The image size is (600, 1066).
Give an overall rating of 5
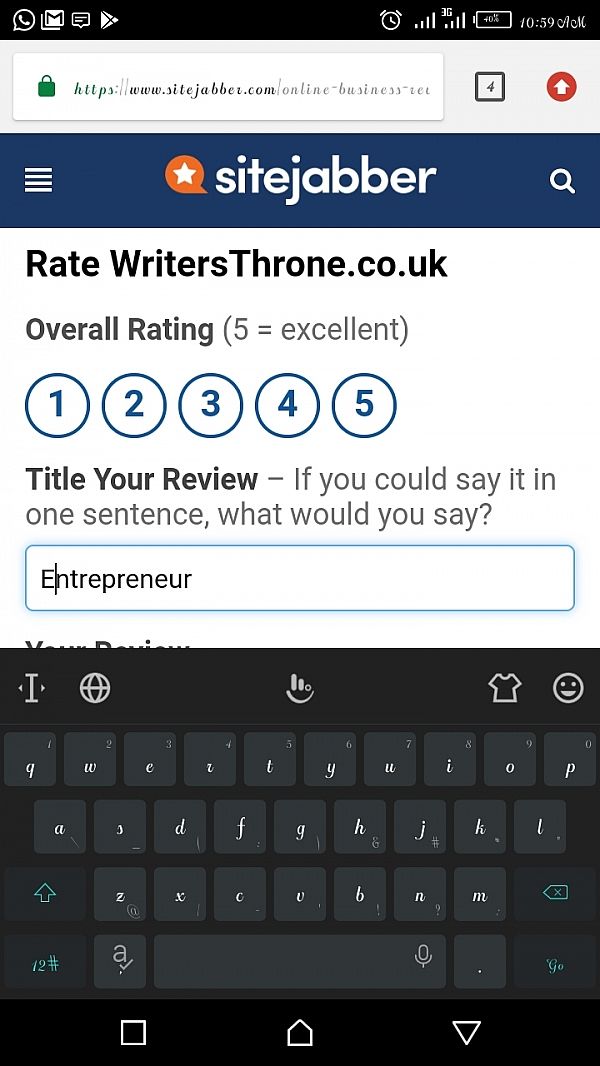tap(364, 405)
